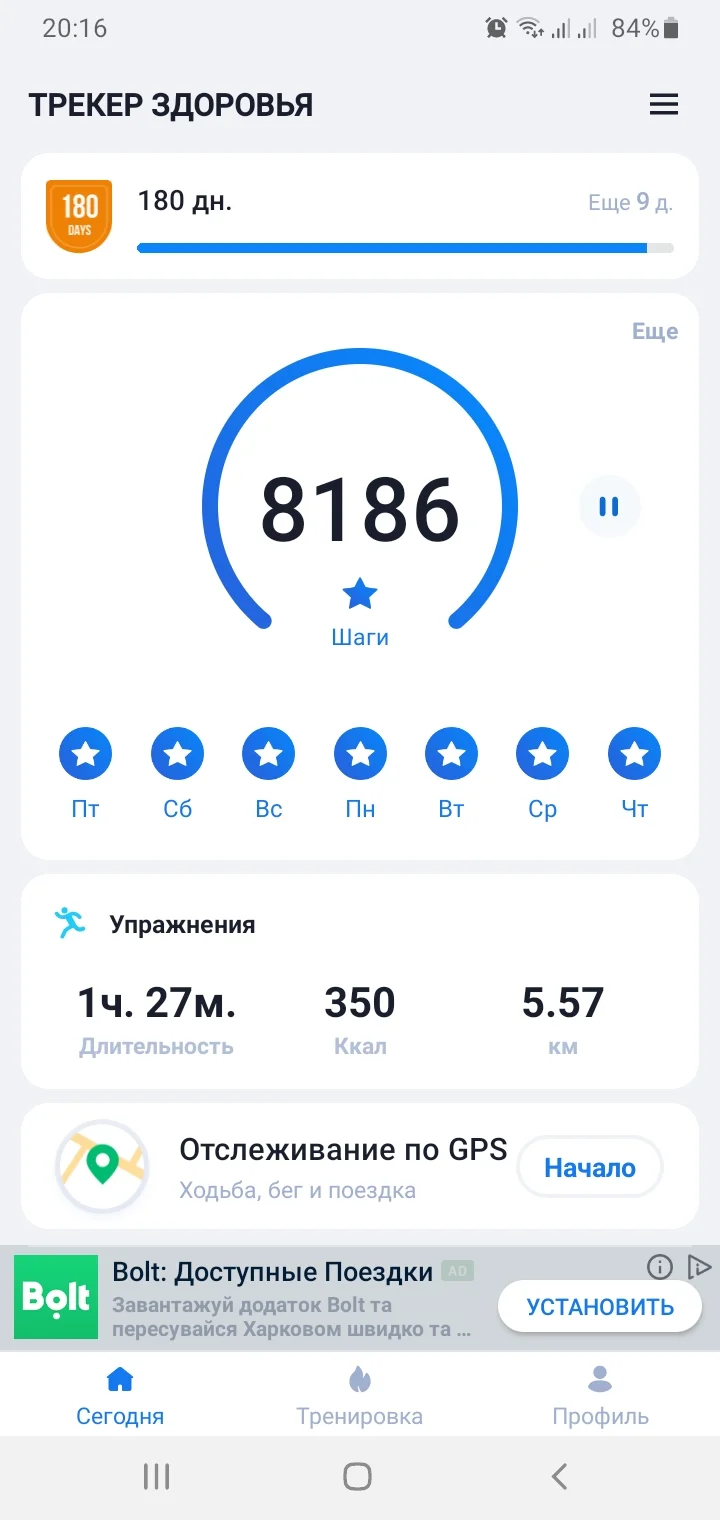The image size is (720, 1520).
Task: Open the hamburger menu
Action: click(664, 104)
